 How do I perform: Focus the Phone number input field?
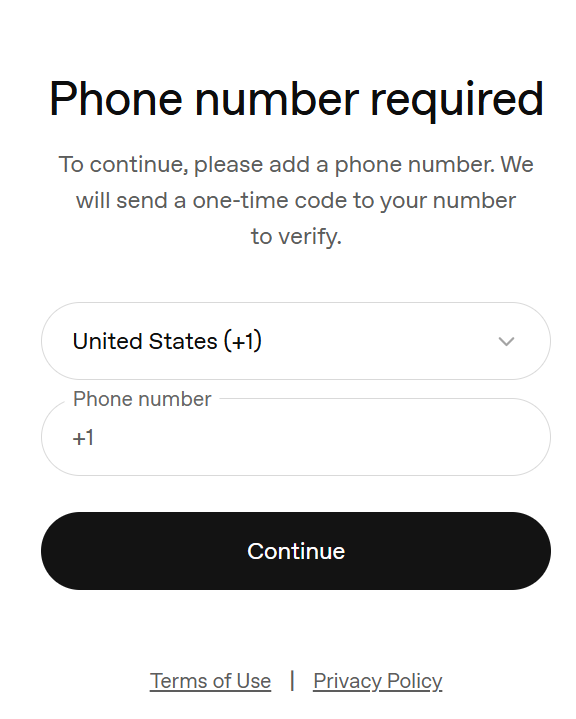pos(296,437)
